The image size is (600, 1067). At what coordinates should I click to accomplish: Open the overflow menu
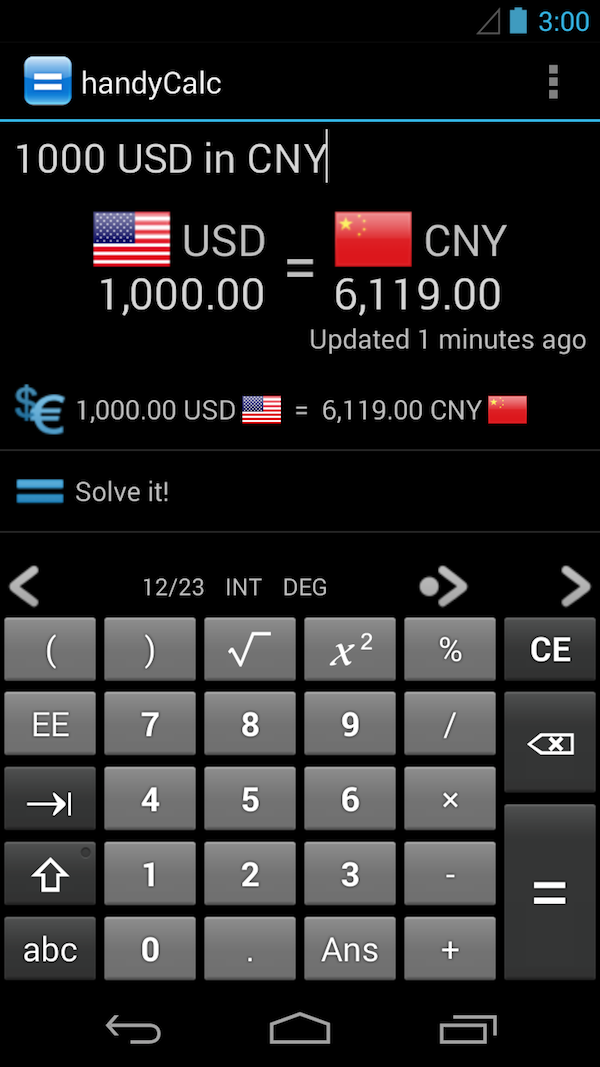pyautogui.click(x=553, y=82)
